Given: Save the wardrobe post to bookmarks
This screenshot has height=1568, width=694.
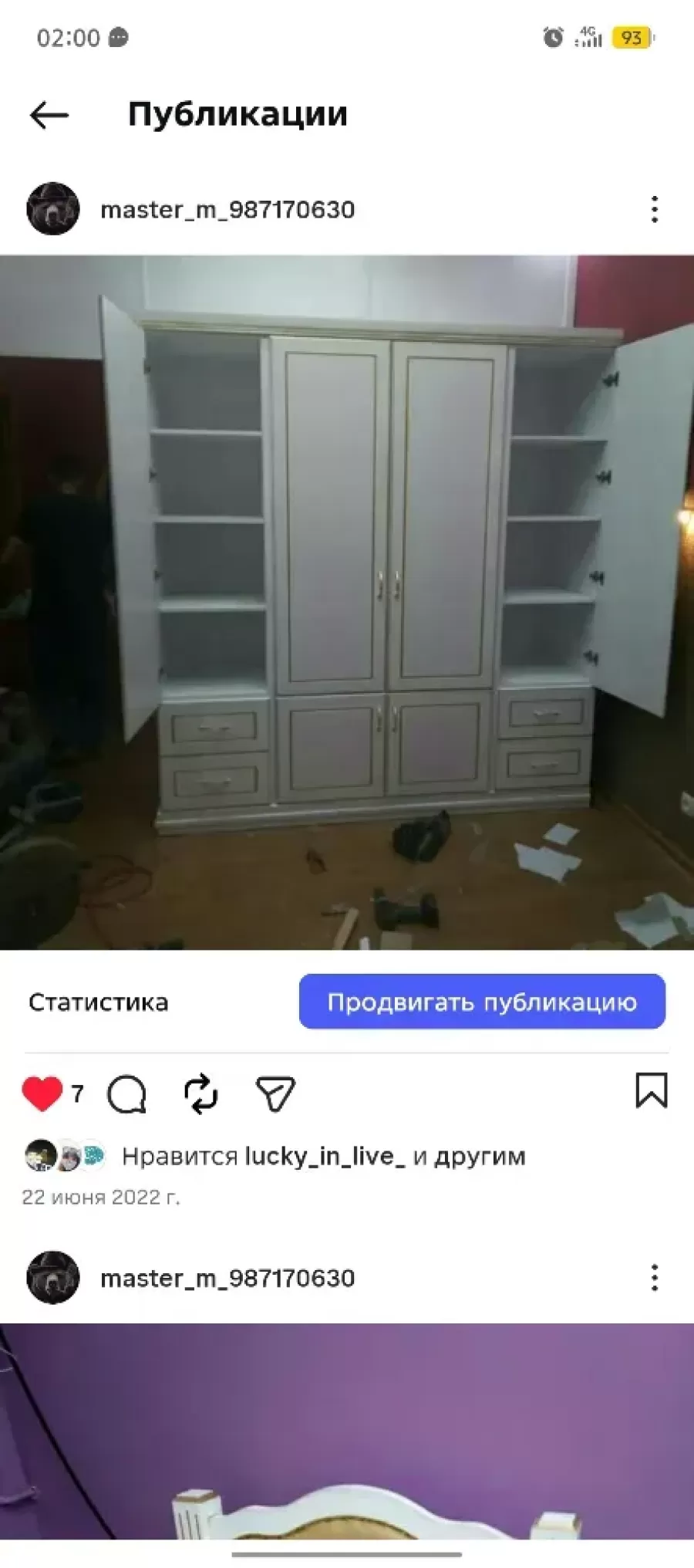Looking at the screenshot, I should (x=651, y=1091).
